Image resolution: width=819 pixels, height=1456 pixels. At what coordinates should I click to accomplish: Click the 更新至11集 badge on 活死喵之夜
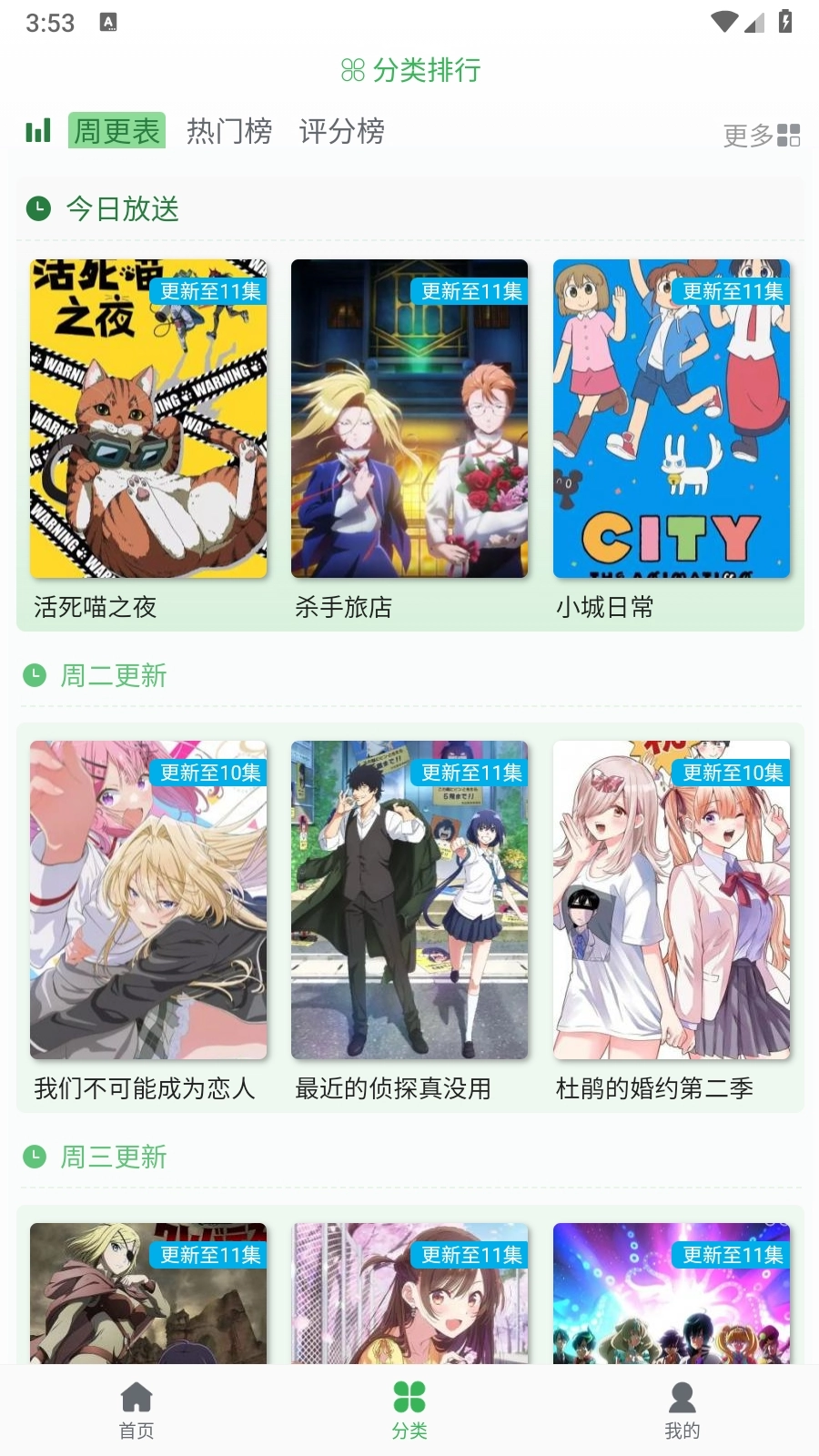(211, 289)
